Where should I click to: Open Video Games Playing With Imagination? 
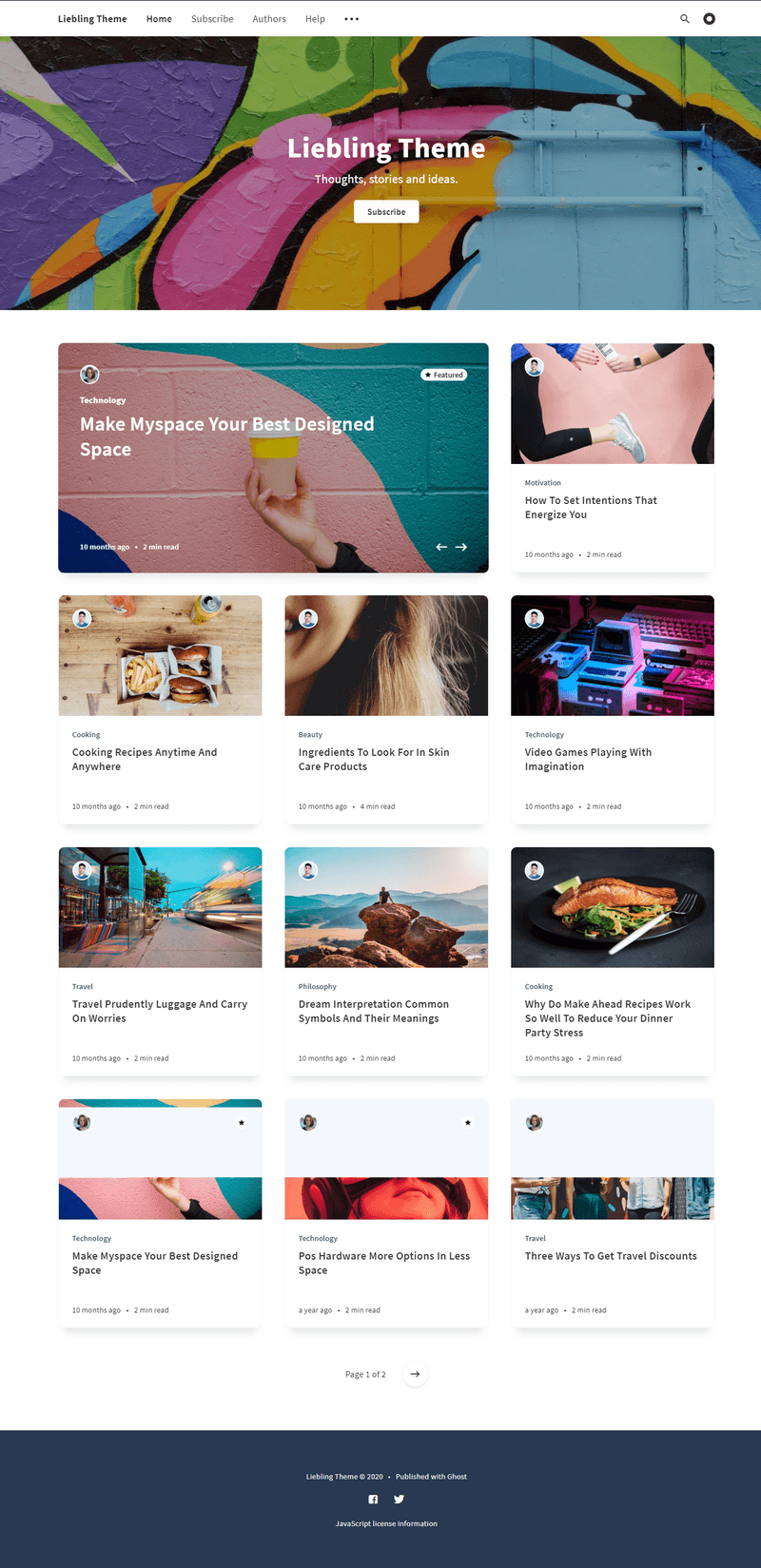point(588,759)
